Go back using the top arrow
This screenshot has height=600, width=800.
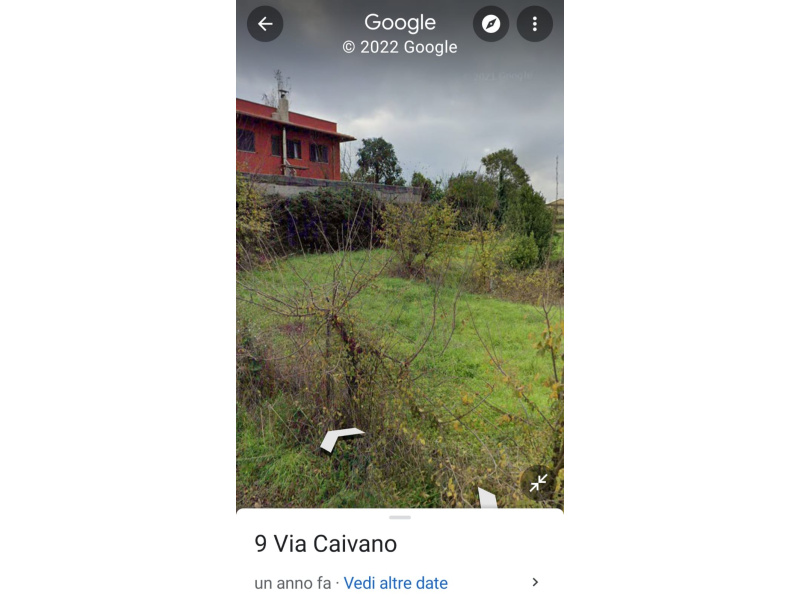tap(265, 24)
